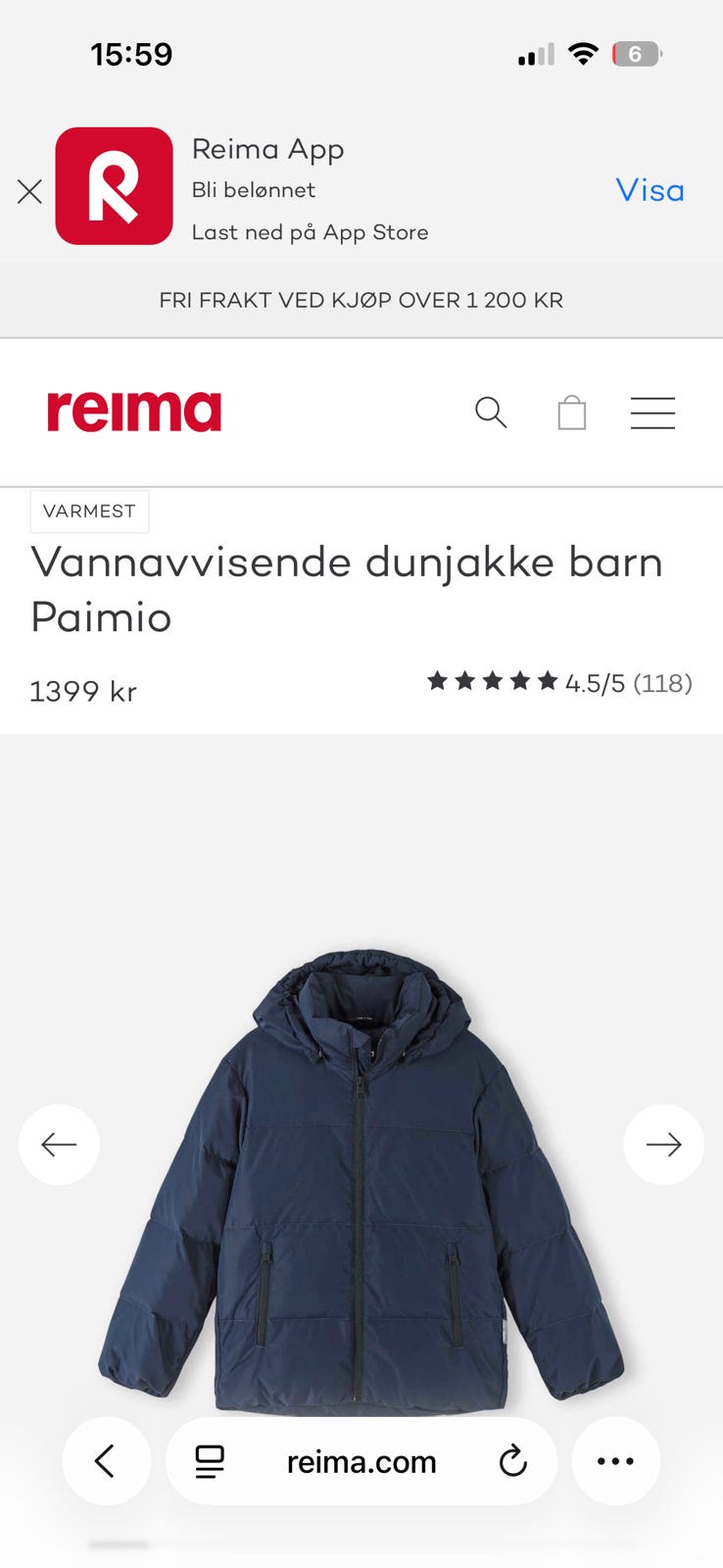Tap the reima.com address bar
723x1568 pixels.
point(361,1461)
